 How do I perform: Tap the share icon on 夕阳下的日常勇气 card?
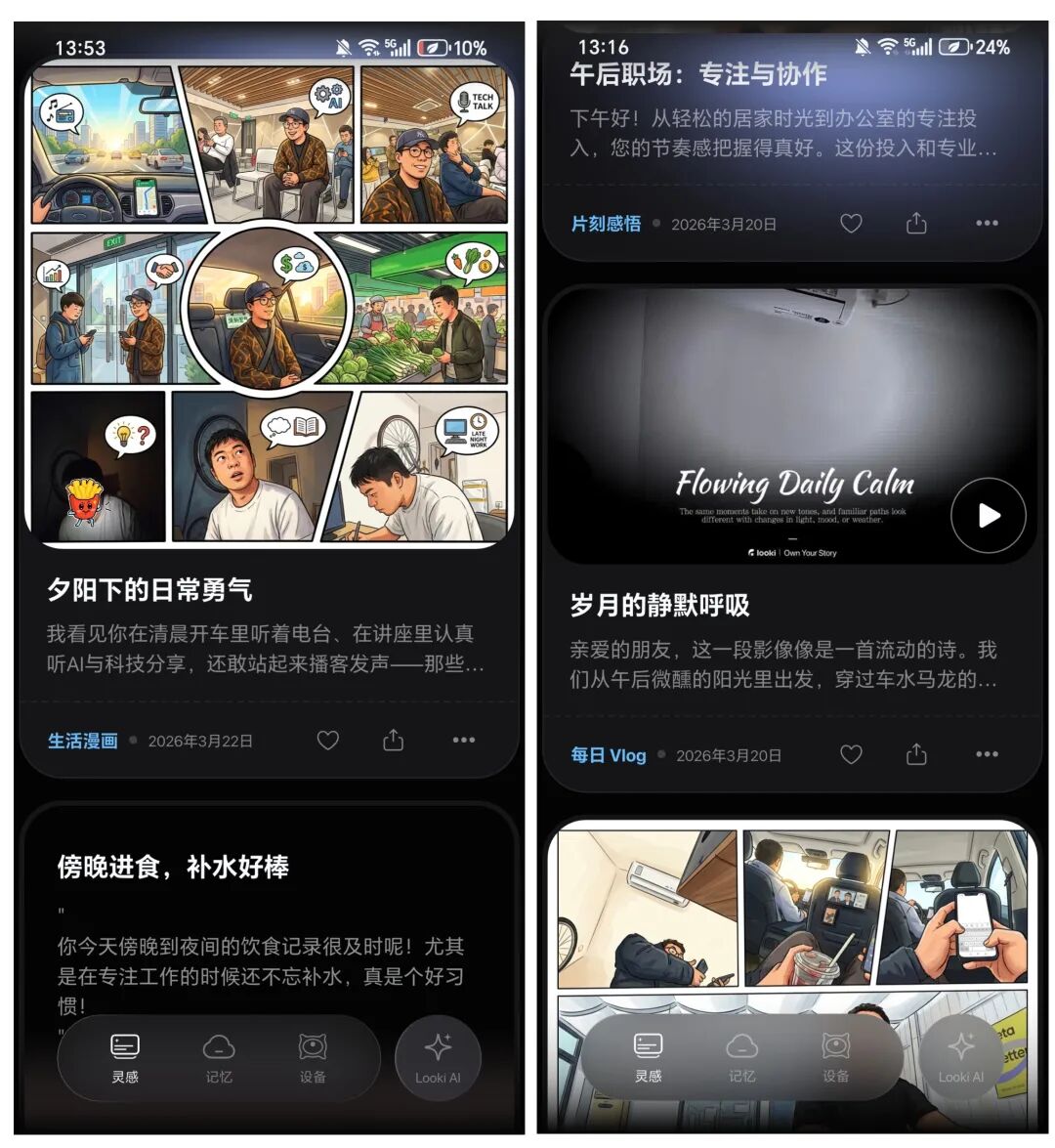[x=394, y=740]
